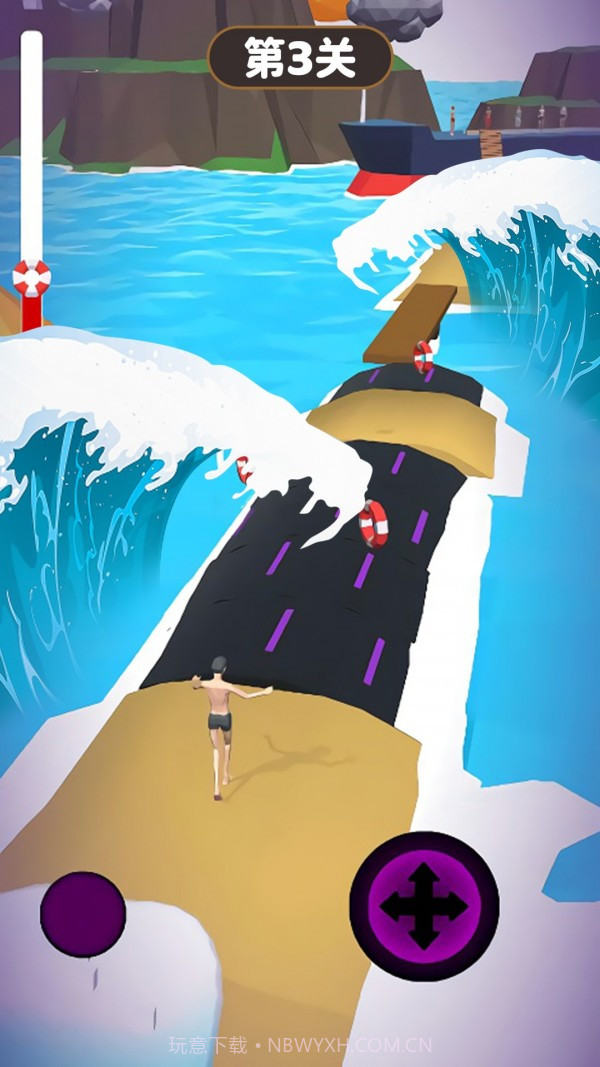Tap the four-arrow directional pad
Image resolution: width=600 pixels, height=1067 pixels.
[424, 906]
